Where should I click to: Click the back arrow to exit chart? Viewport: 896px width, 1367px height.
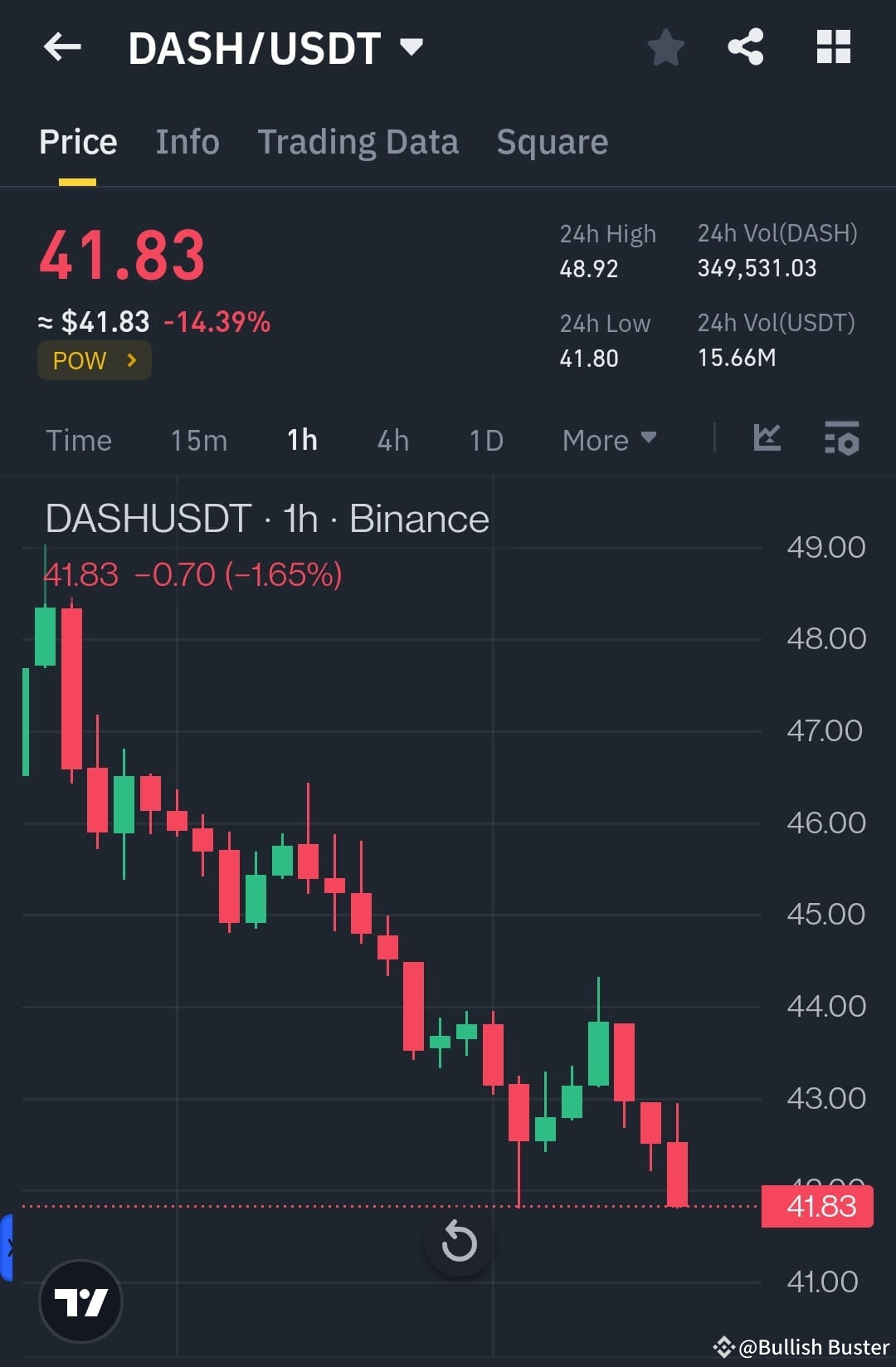coord(62,47)
